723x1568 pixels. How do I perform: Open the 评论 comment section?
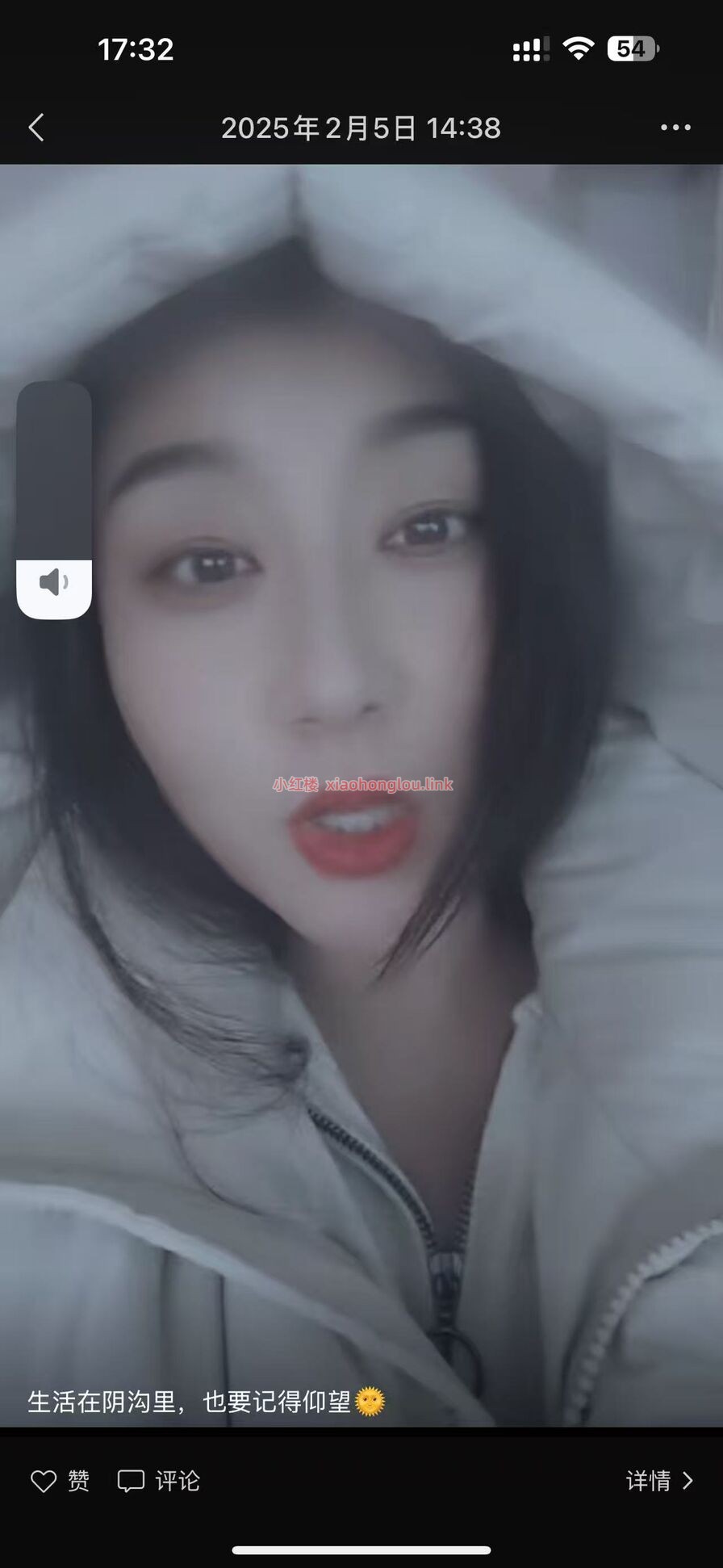point(158,1480)
